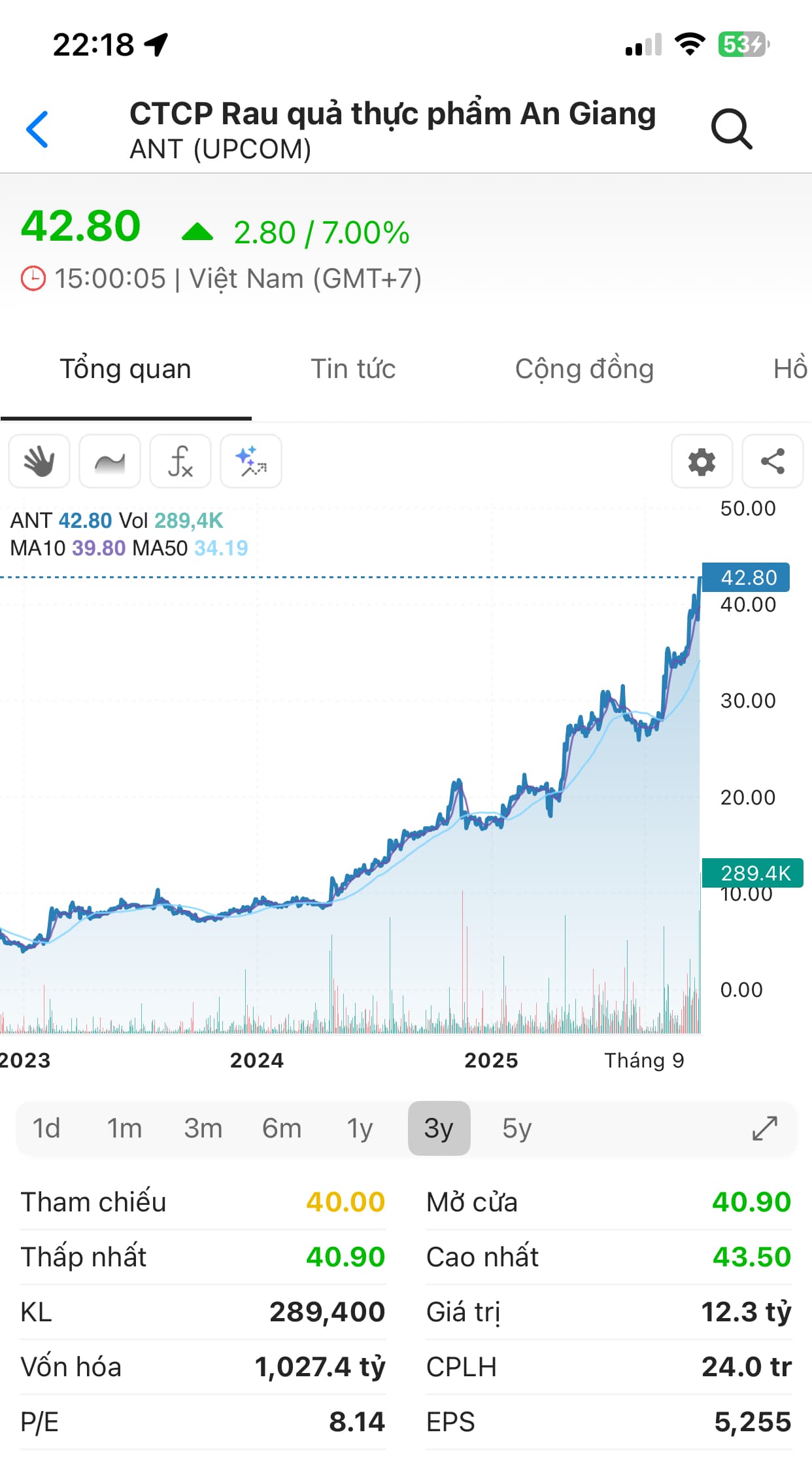The width and height of the screenshot is (812, 1477).
Task: Open the Cộng đồng tab
Action: click(x=584, y=369)
